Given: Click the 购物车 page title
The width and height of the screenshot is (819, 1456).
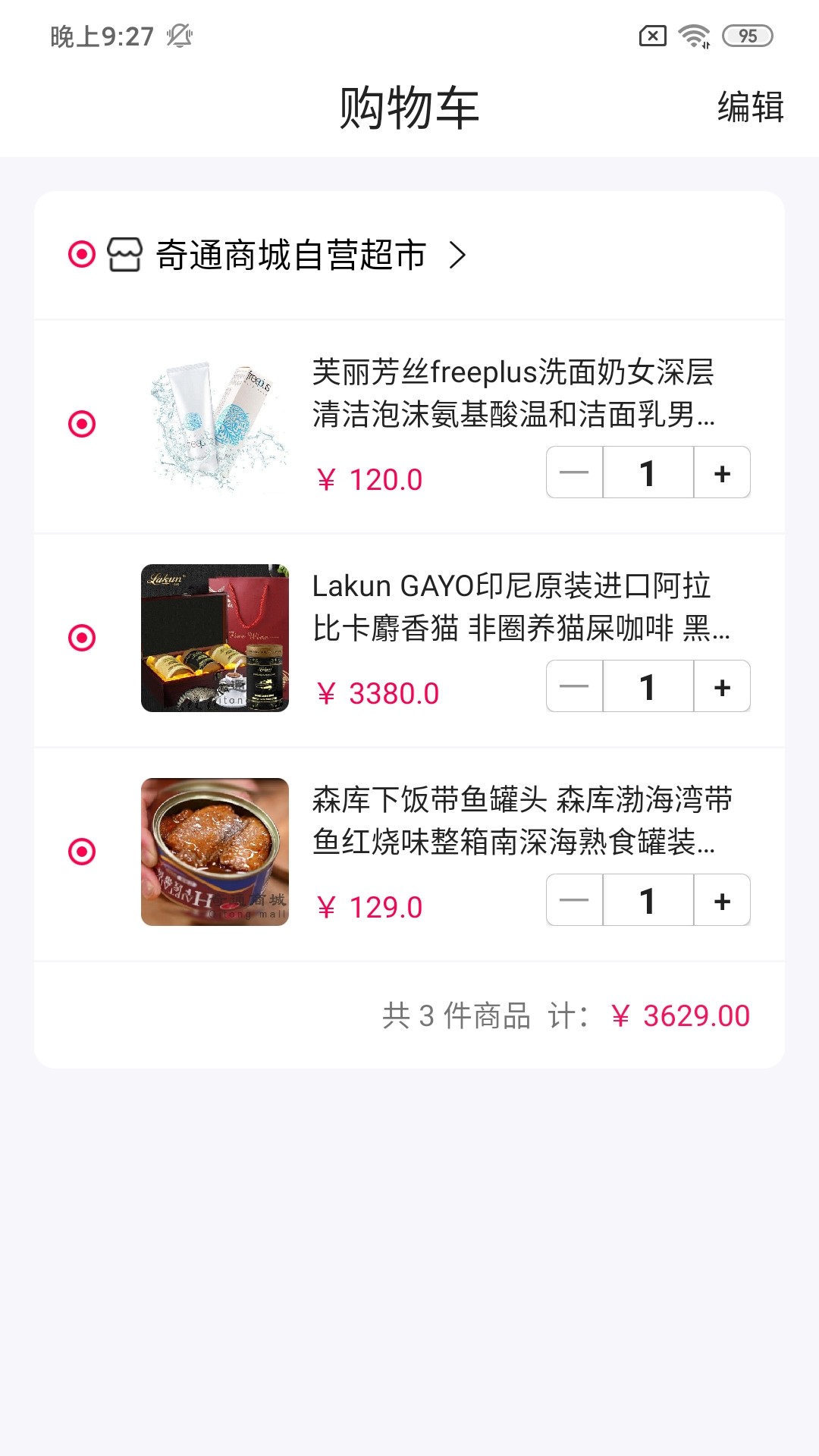Looking at the screenshot, I should tap(409, 106).
